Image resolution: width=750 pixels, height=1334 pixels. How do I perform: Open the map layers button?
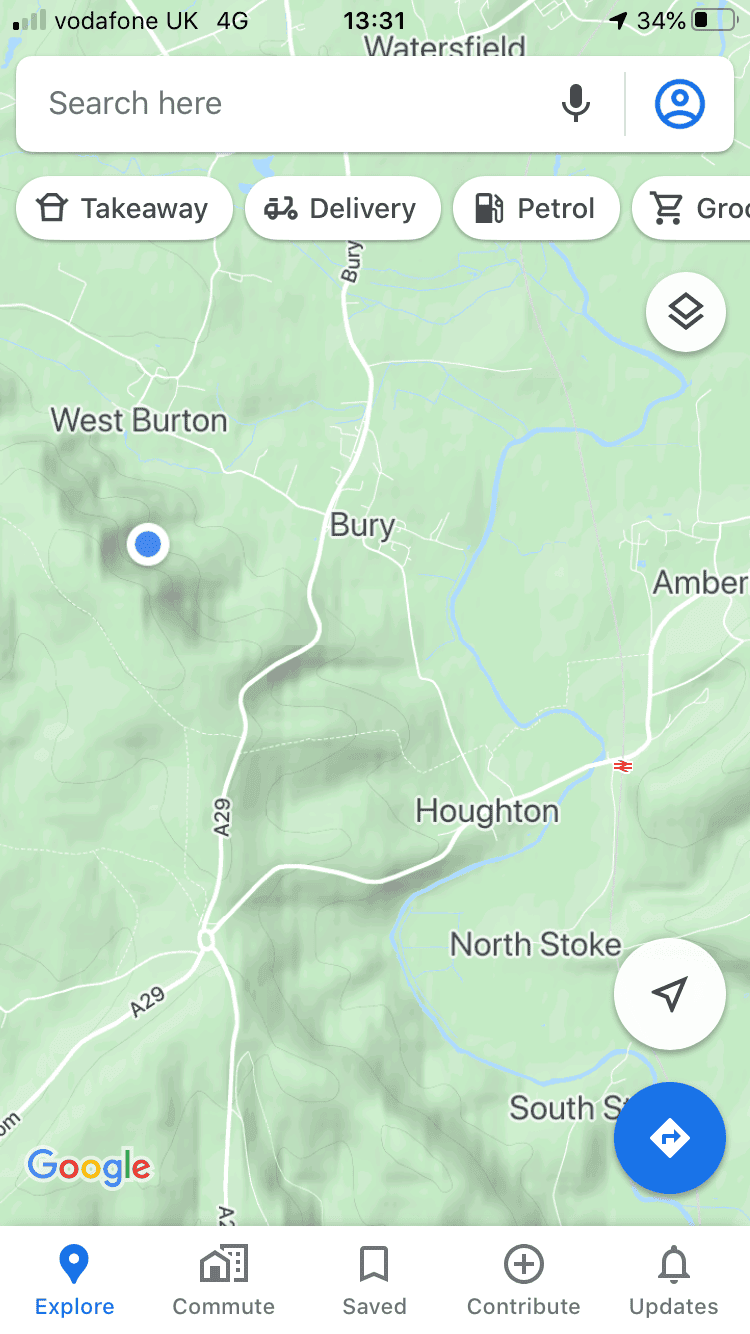(x=686, y=313)
